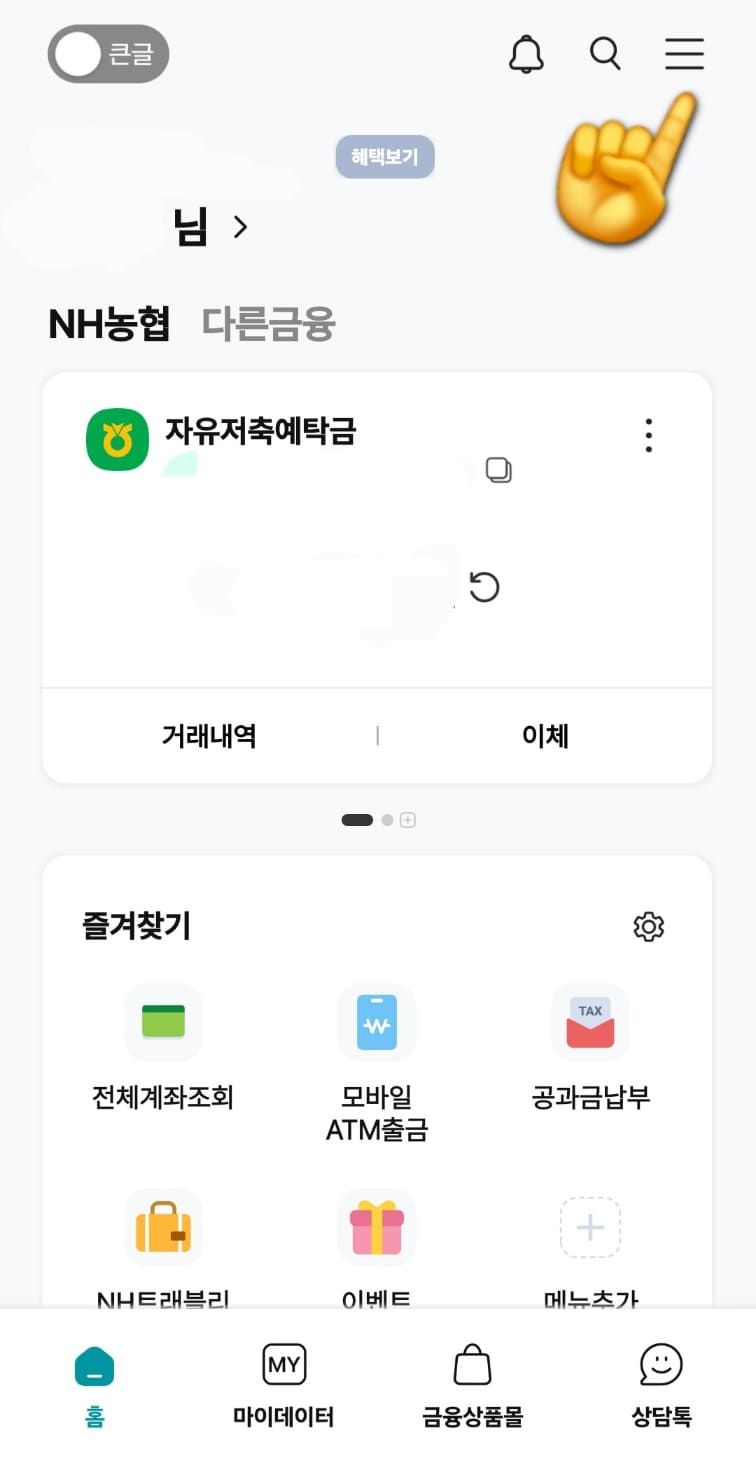Image resolution: width=756 pixels, height=1458 pixels.
Task: Open the 금융상품몰 shopping bag icon
Action: (472, 1380)
